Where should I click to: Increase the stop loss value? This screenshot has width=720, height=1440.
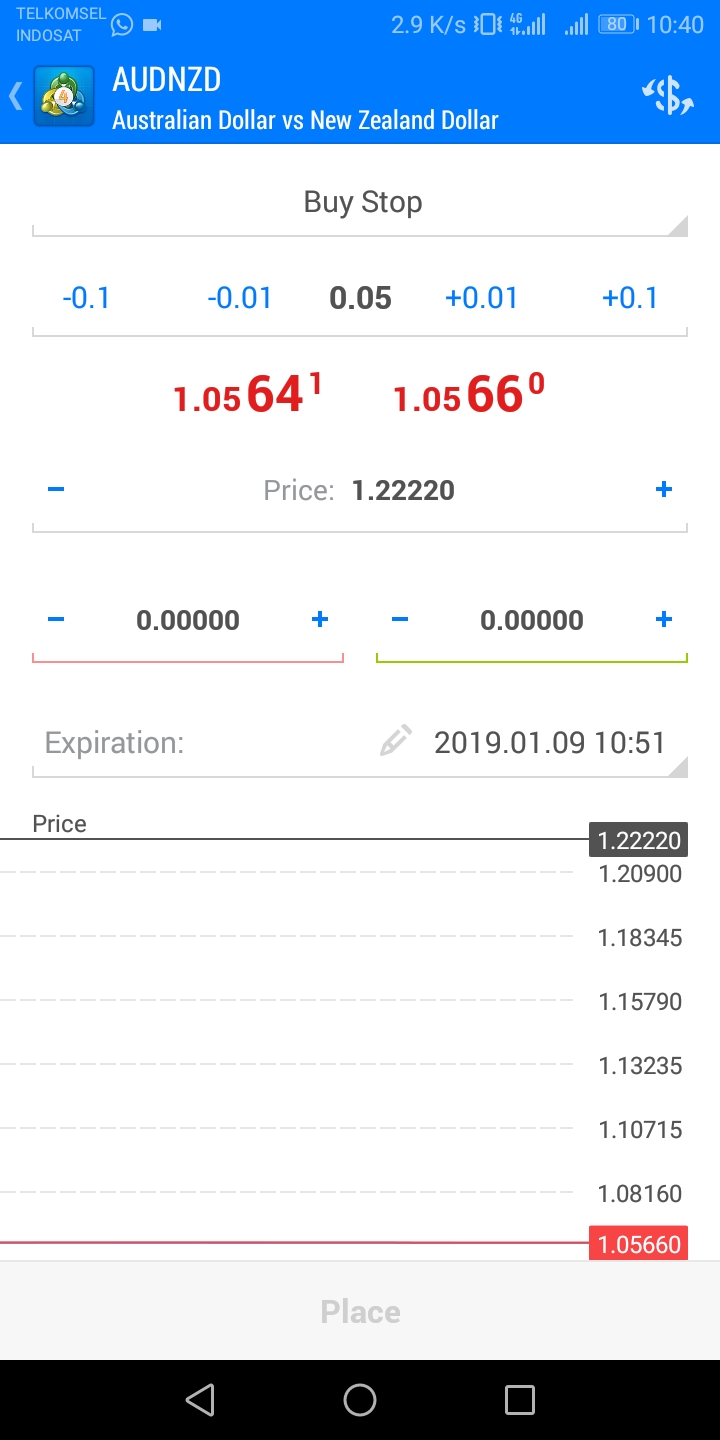point(320,620)
